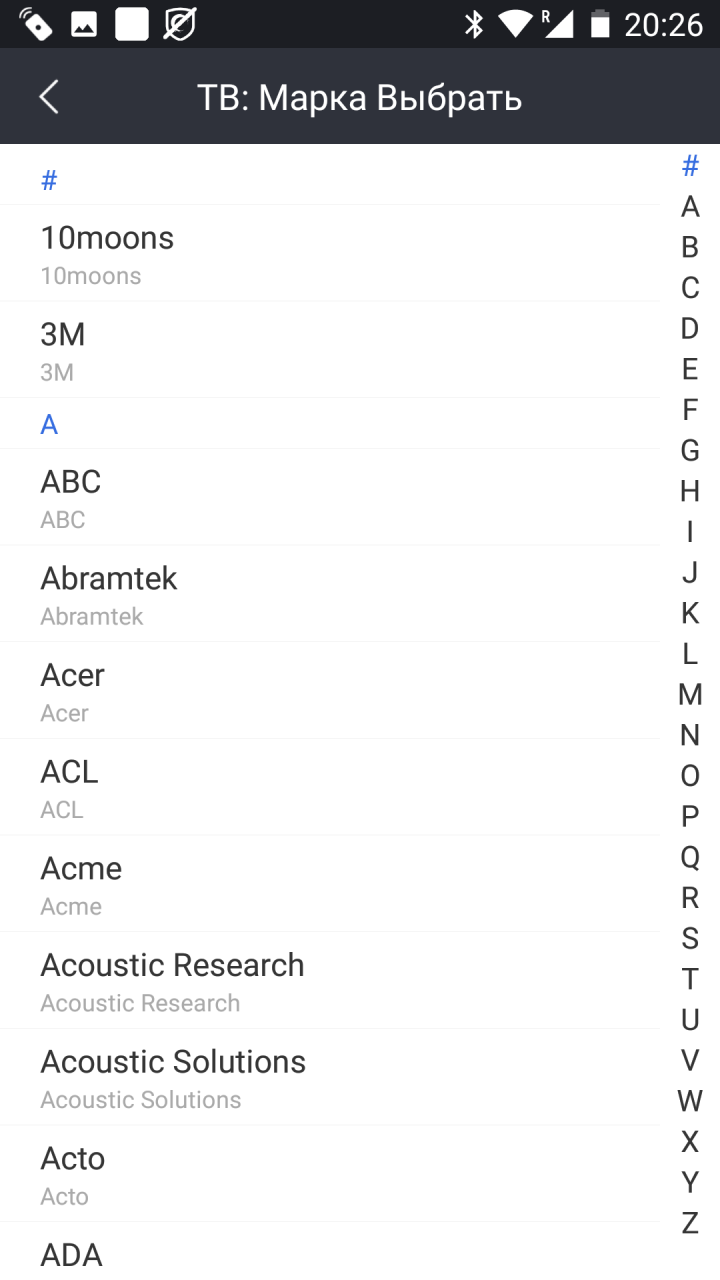Jump to letter S in the index
The height and width of the screenshot is (1280, 720).
690,938
